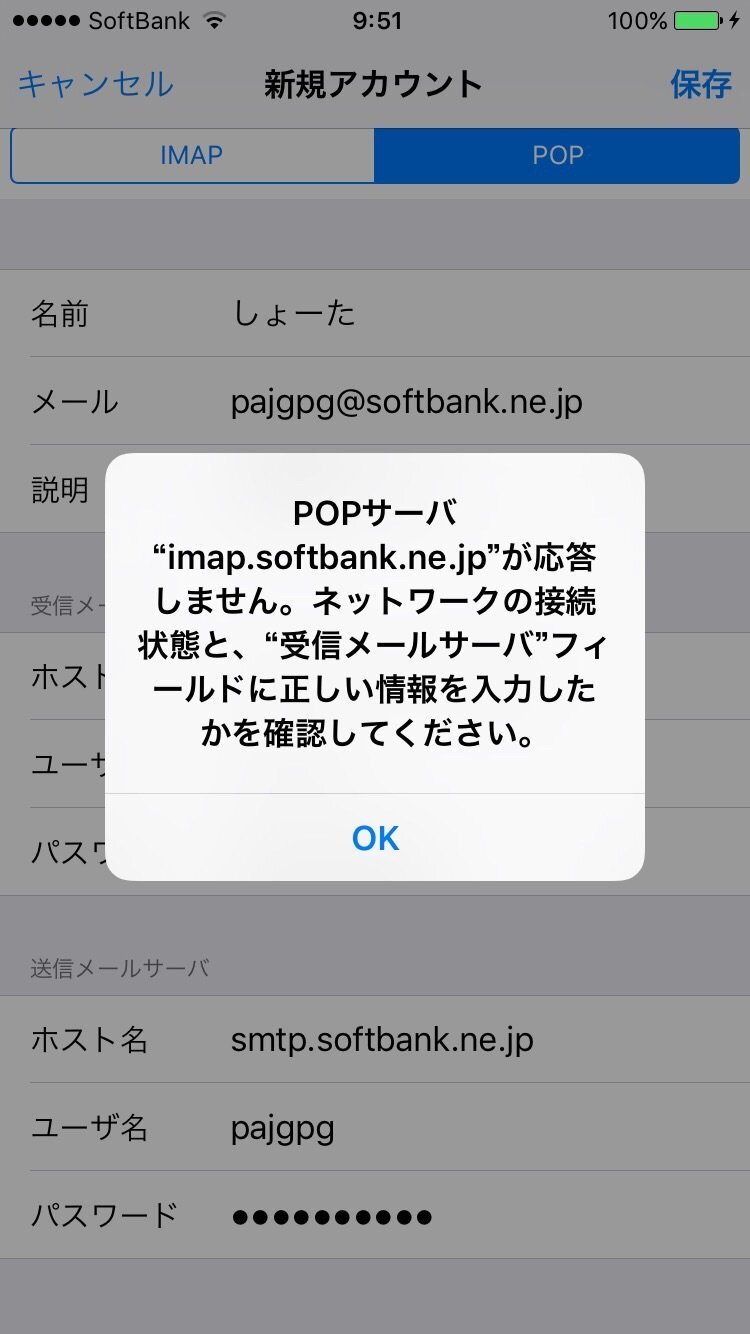Tap the outgoing パスワード field
Image resolution: width=750 pixels, height=1334 pixels.
[x=375, y=1215]
